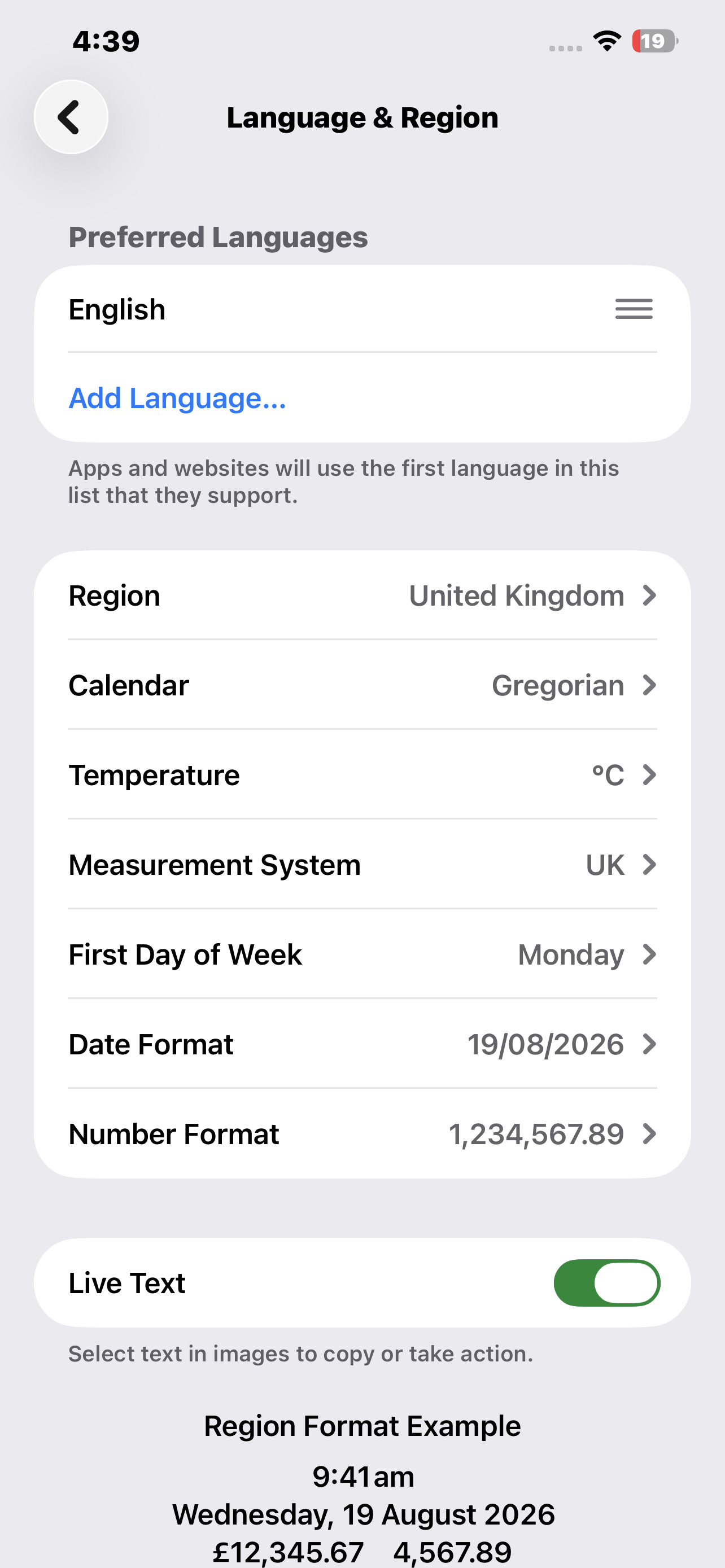Open Date Format options

362,1044
